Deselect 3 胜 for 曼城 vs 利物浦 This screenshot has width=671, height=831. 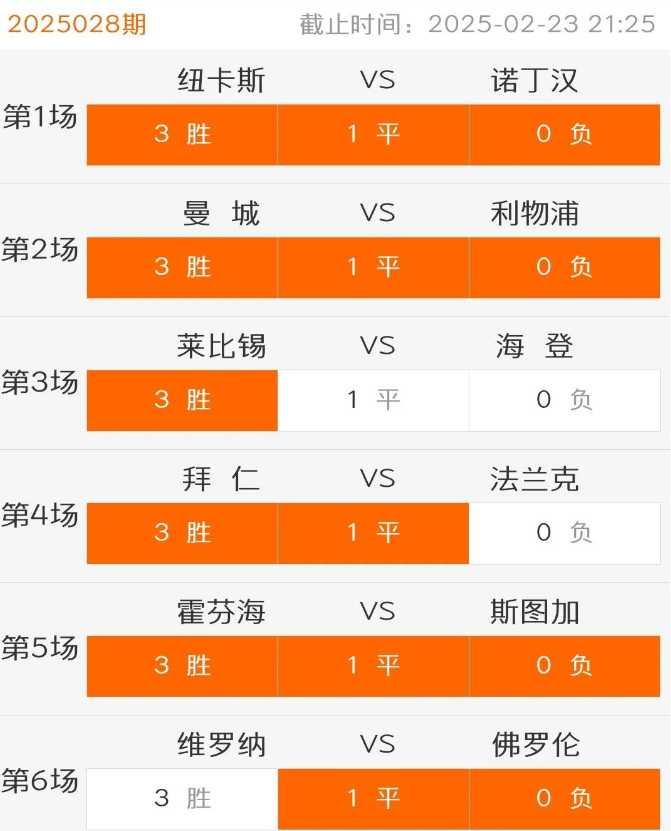182,267
